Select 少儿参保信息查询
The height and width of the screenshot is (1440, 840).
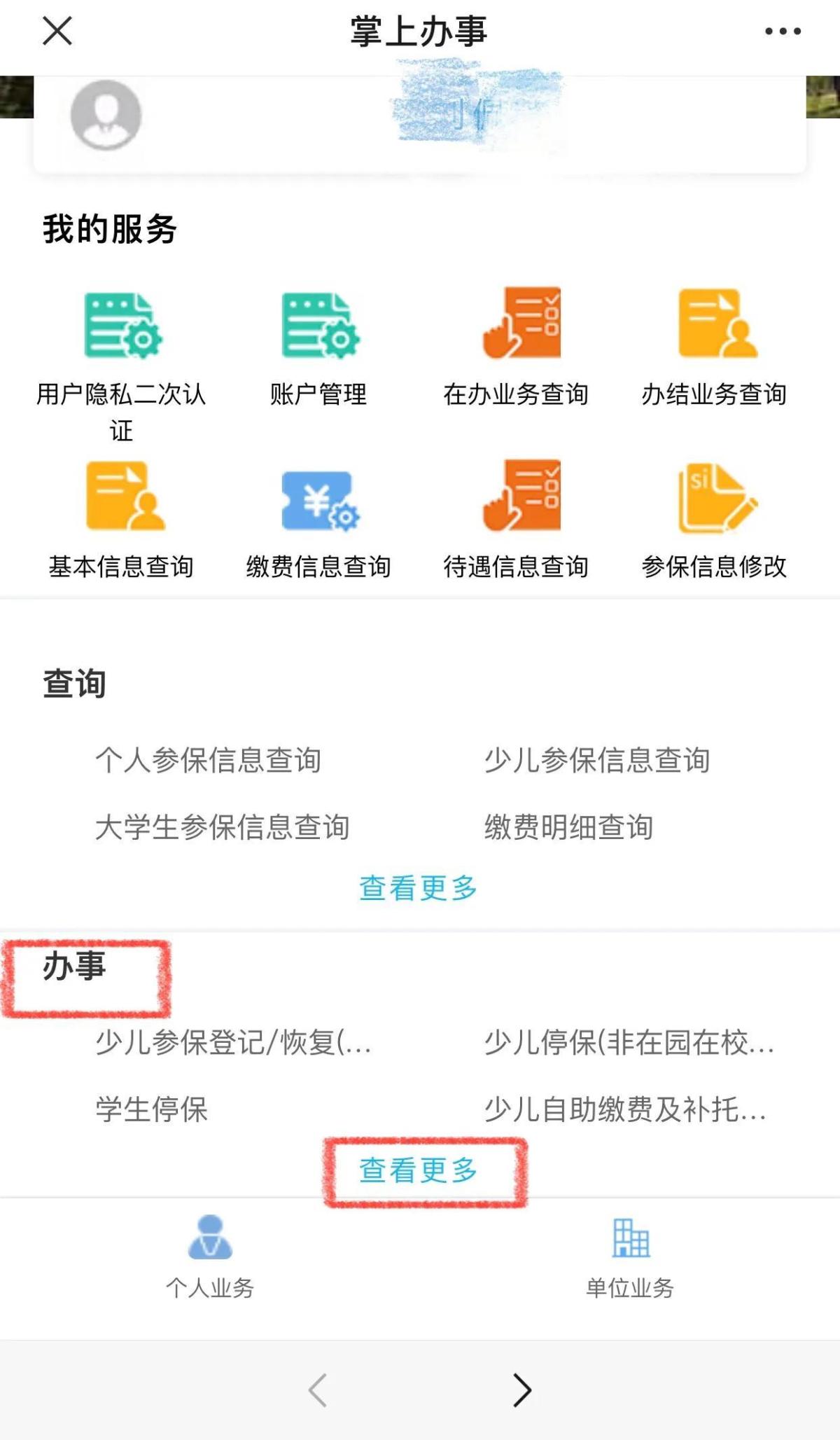[x=597, y=760]
